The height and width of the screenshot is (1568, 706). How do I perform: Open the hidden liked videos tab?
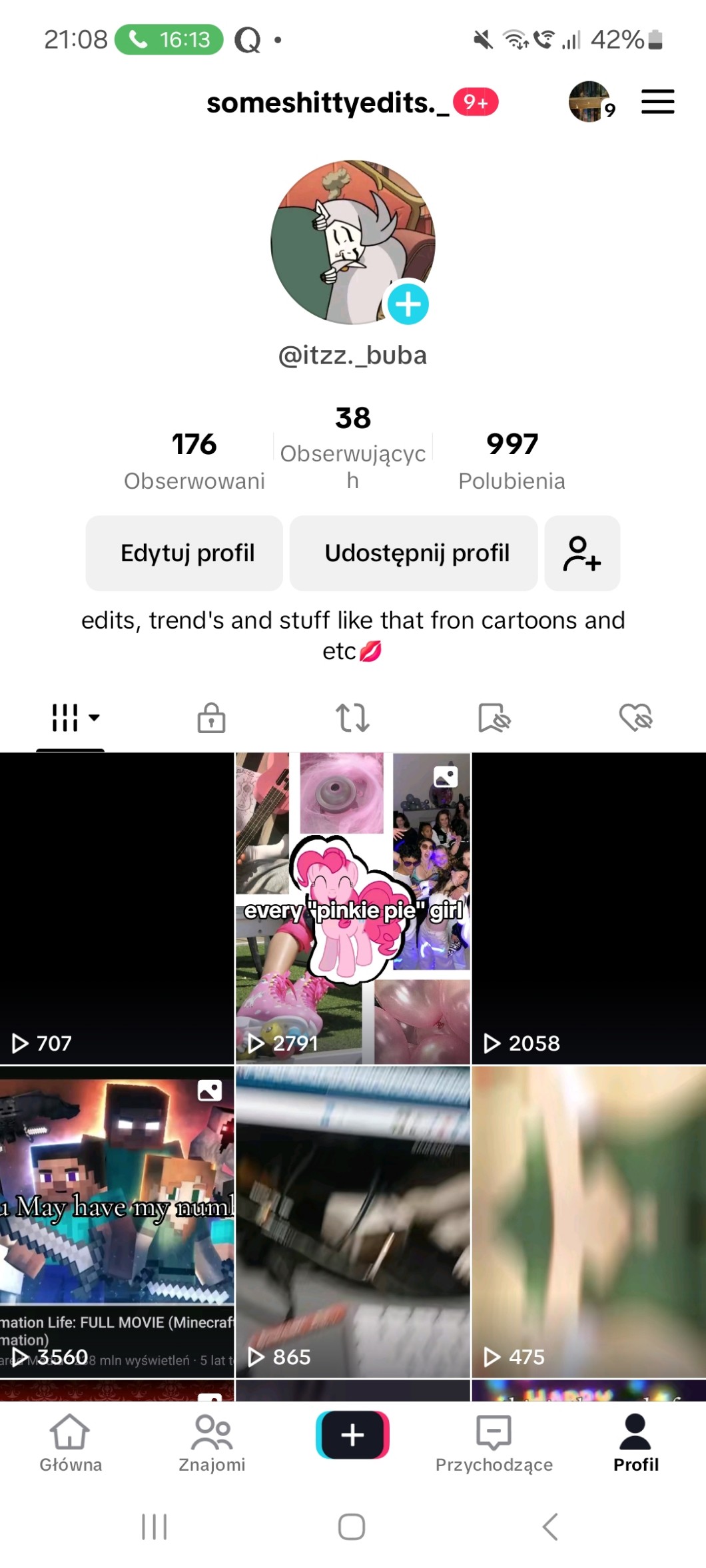635,718
